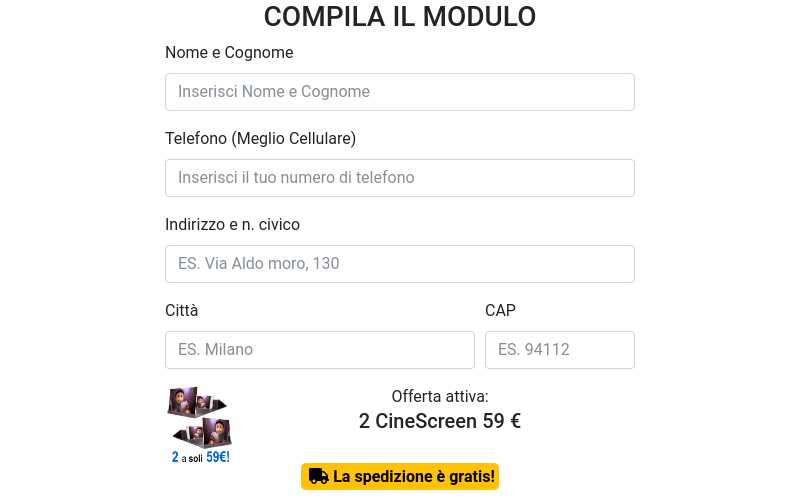Tap the Nome e Cognome field
The image size is (800, 500).
coord(399,92)
